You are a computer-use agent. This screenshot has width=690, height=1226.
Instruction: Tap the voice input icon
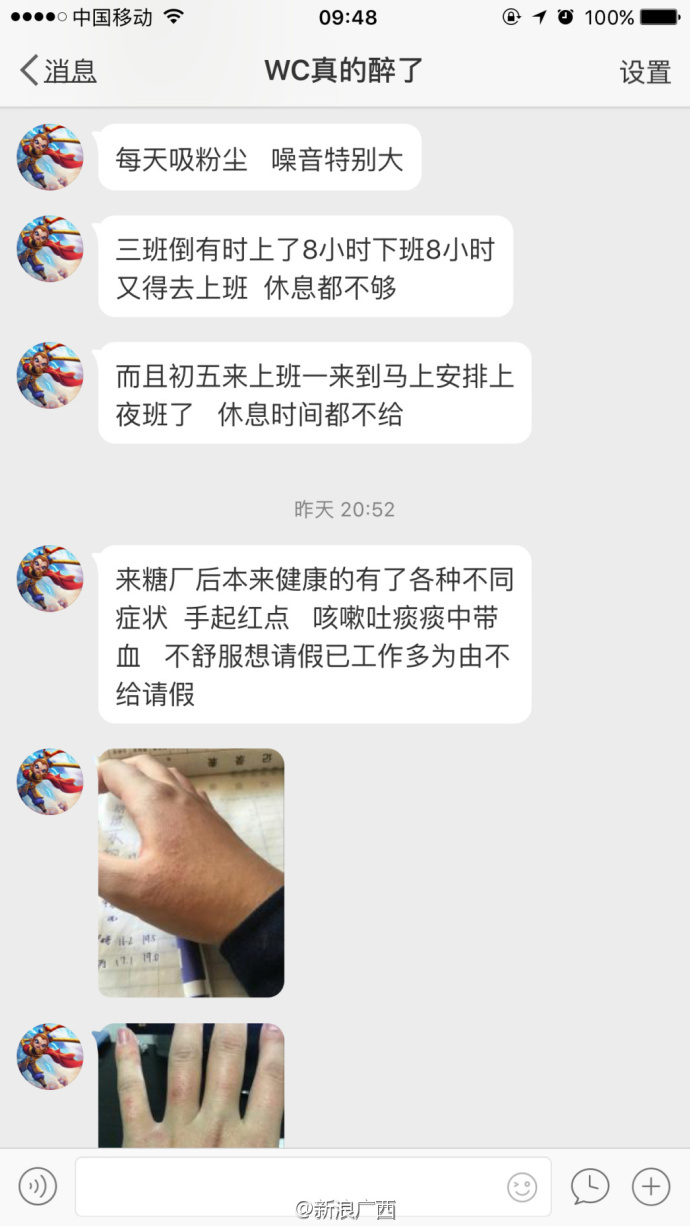click(38, 1187)
